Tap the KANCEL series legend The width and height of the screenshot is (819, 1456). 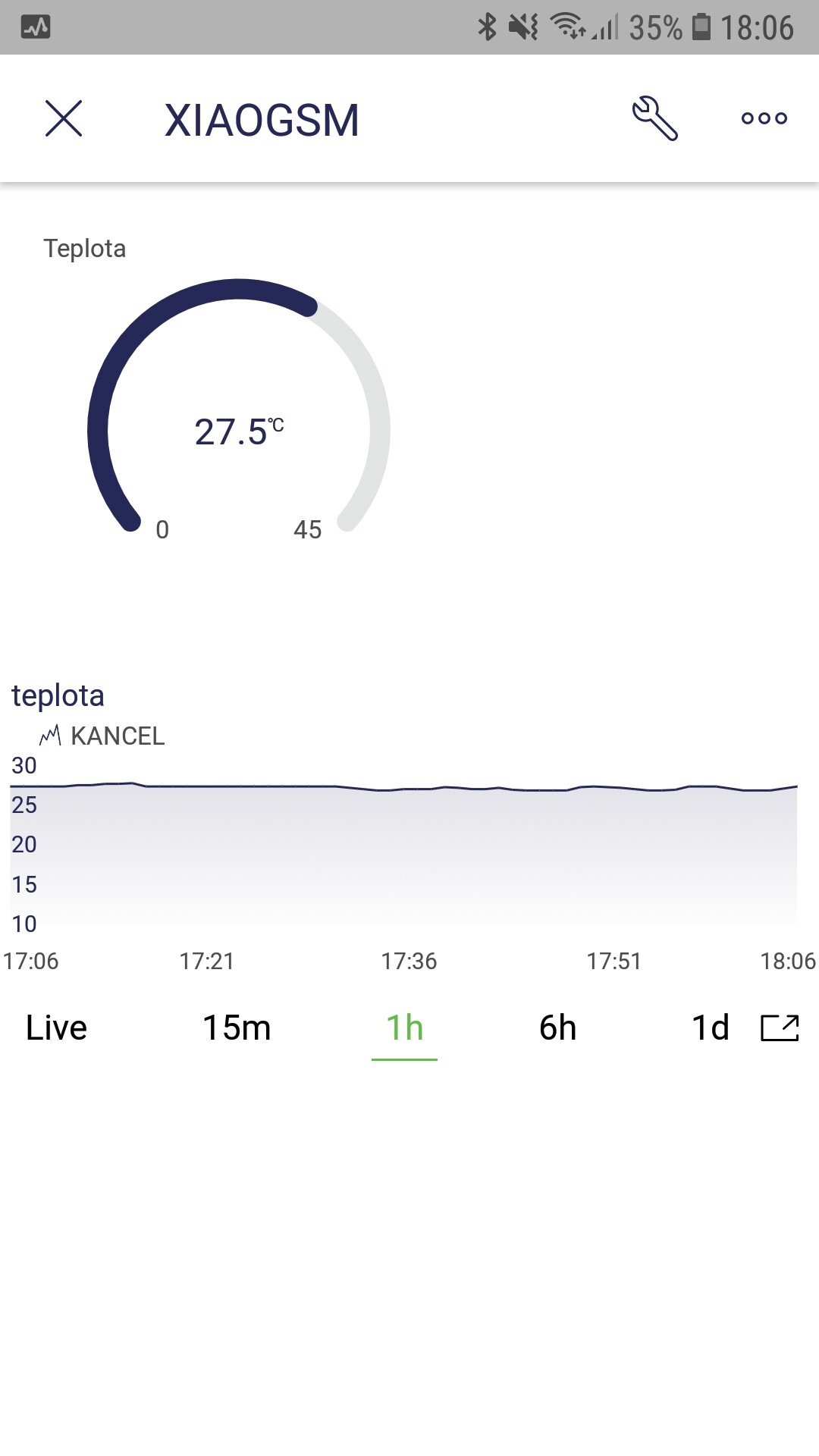103,736
